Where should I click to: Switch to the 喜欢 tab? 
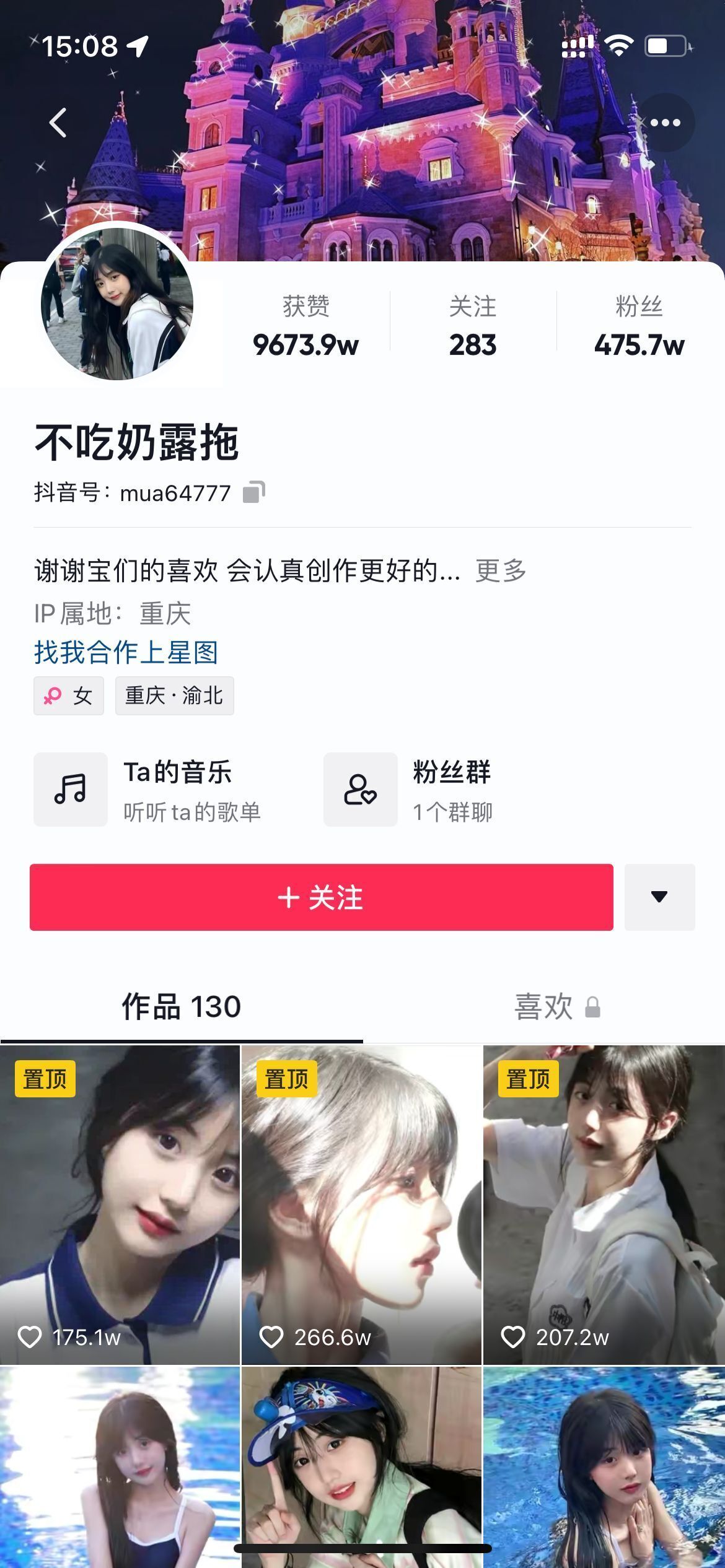coord(544,1006)
